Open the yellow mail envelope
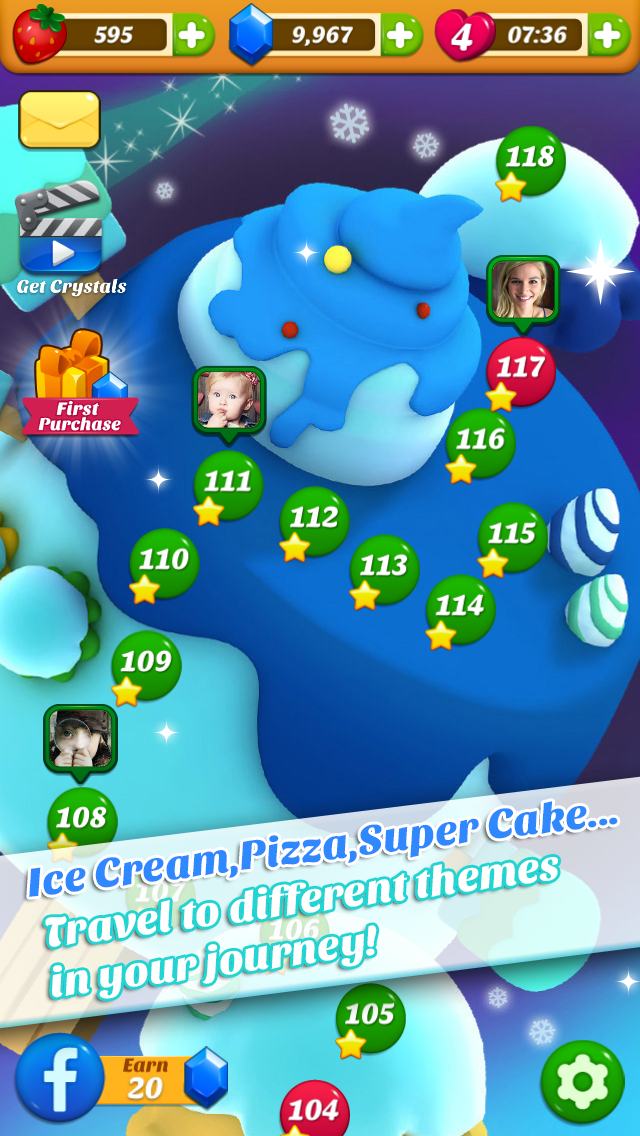The width and height of the screenshot is (640, 1136). [59, 120]
